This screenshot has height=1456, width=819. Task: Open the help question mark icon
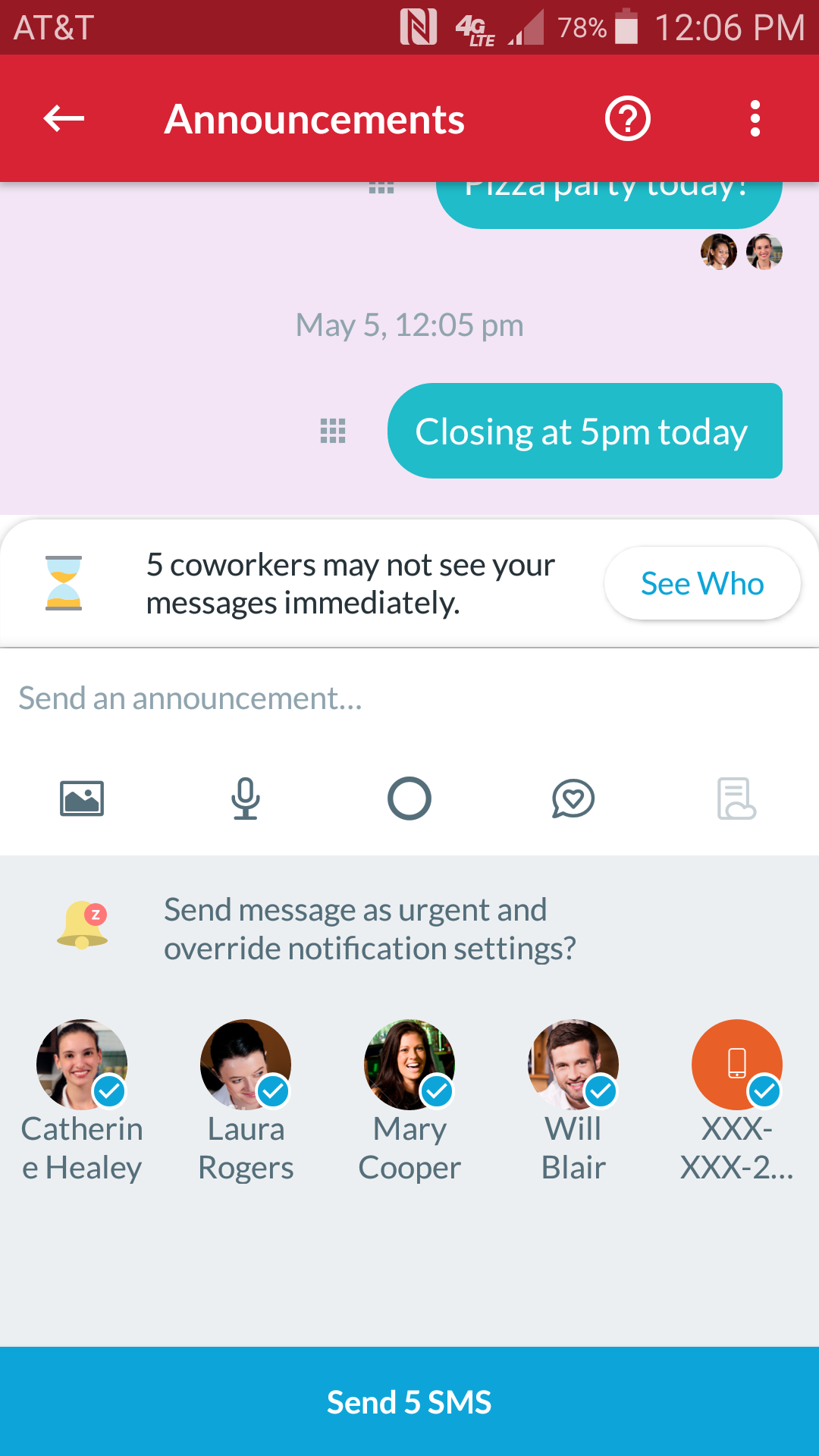[627, 118]
